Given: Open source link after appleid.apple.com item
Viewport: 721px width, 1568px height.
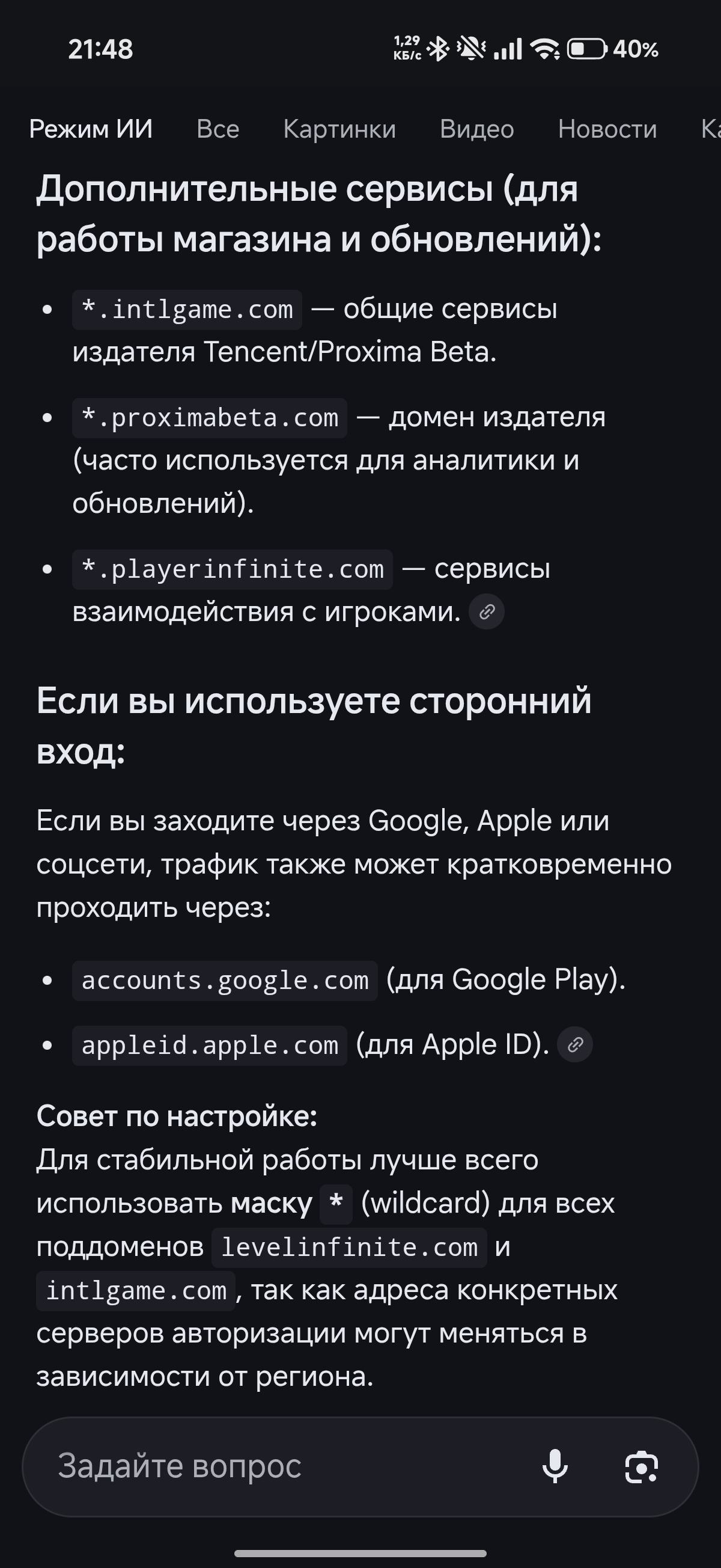Looking at the screenshot, I should pyautogui.click(x=575, y=1045).
